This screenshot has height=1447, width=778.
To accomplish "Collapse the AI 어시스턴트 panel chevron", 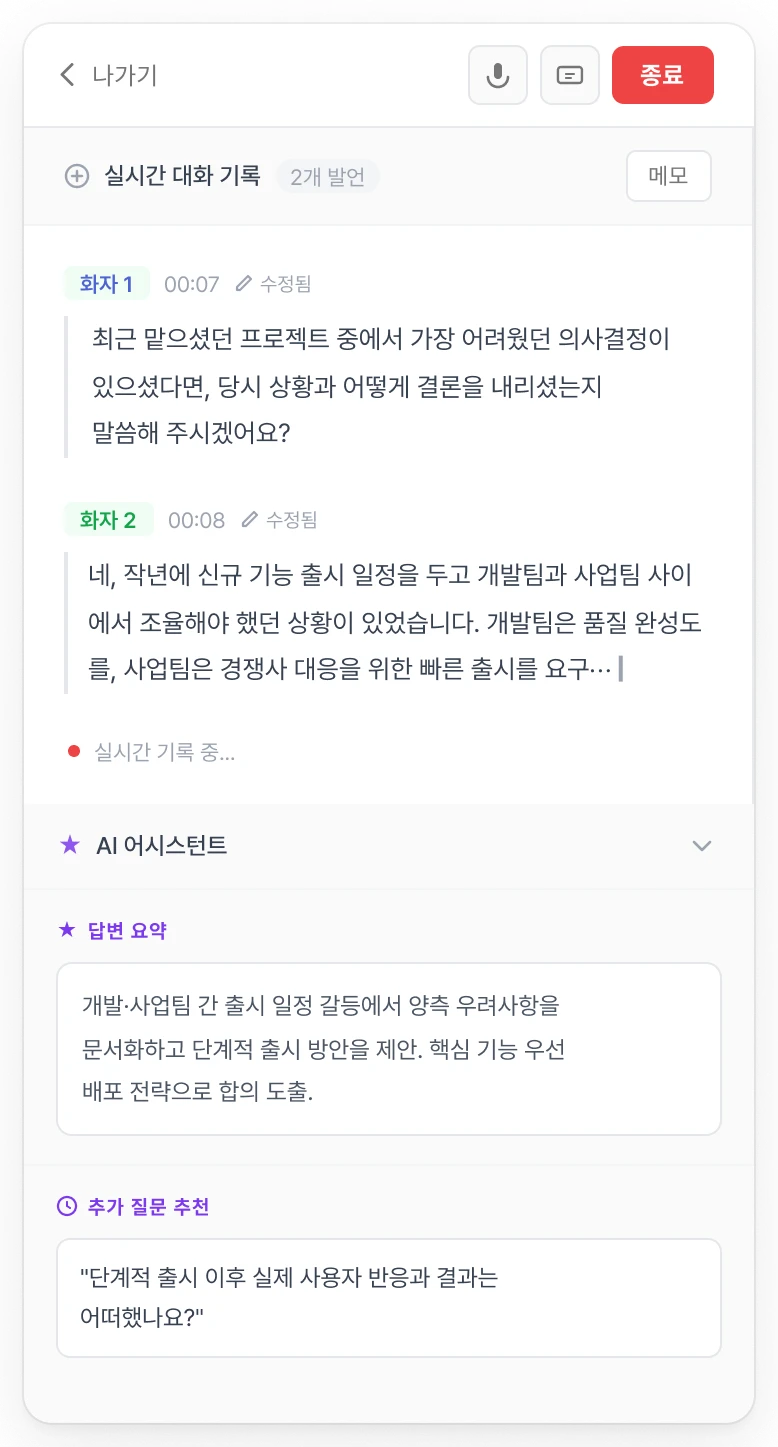I will click(702, 846).
